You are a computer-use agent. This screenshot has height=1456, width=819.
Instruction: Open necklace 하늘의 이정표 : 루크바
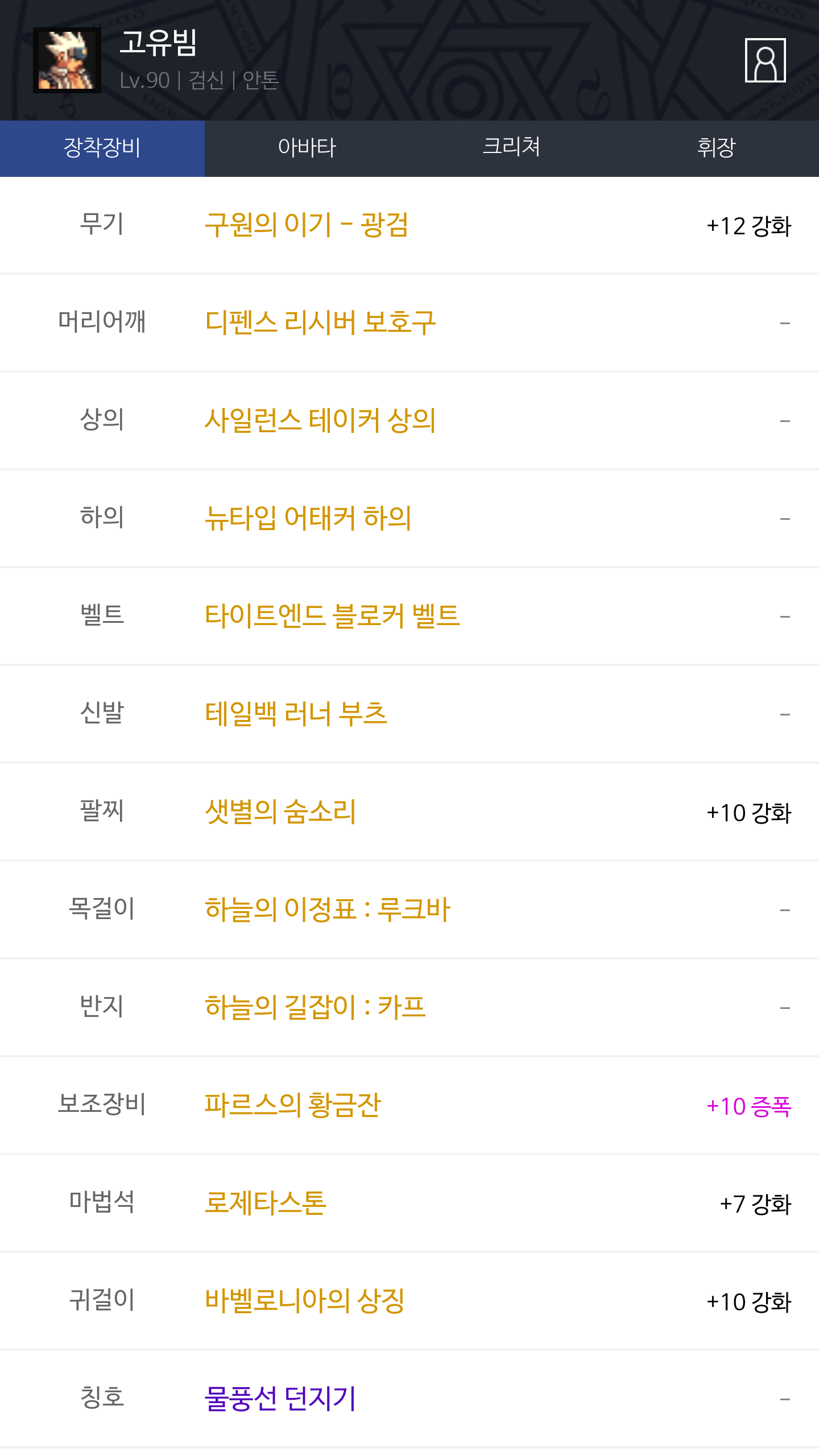[x=328, y=910]
